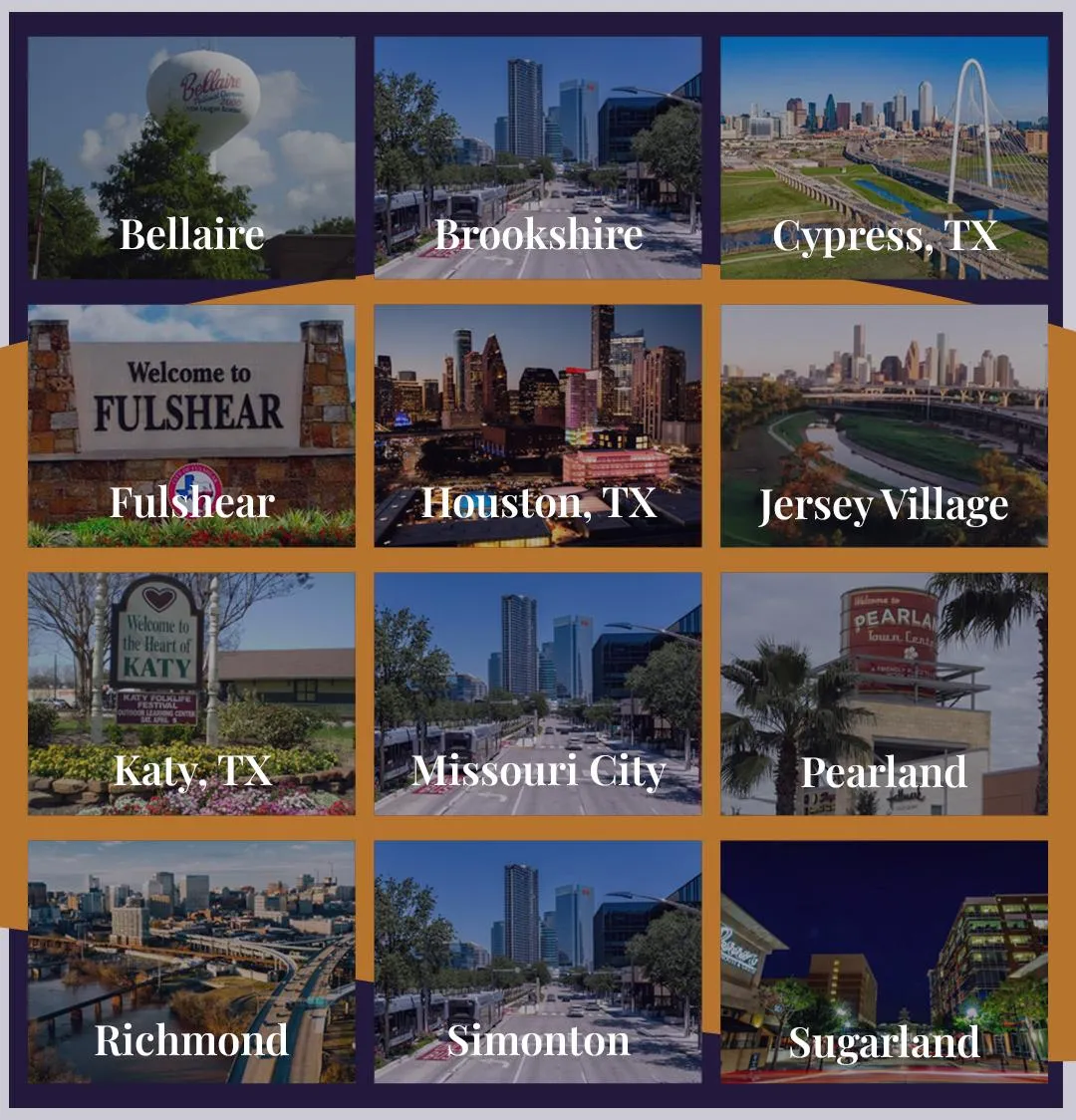View the Fulshear area tile
The image size is (1076, 1120).
point(191,425)
